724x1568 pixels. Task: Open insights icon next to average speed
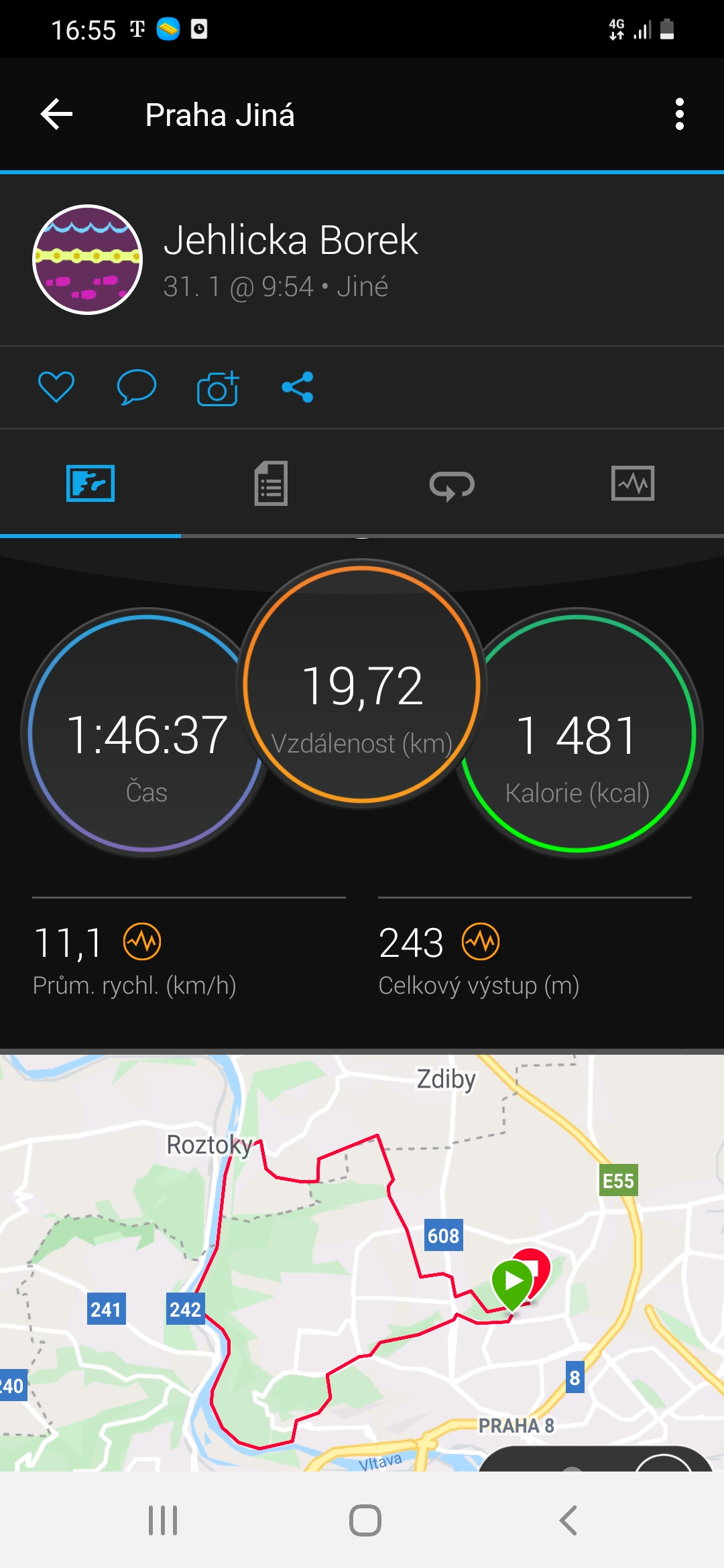click(142, 941)
